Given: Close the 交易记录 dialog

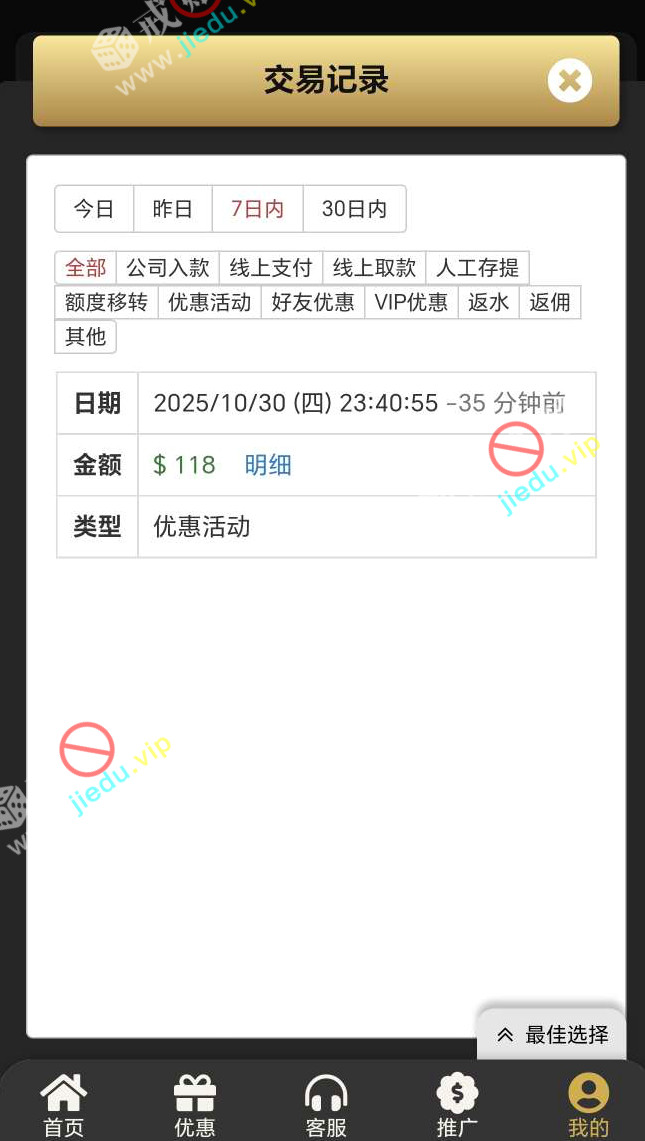Looking at the screenshot, I should (x=570, y=81).
